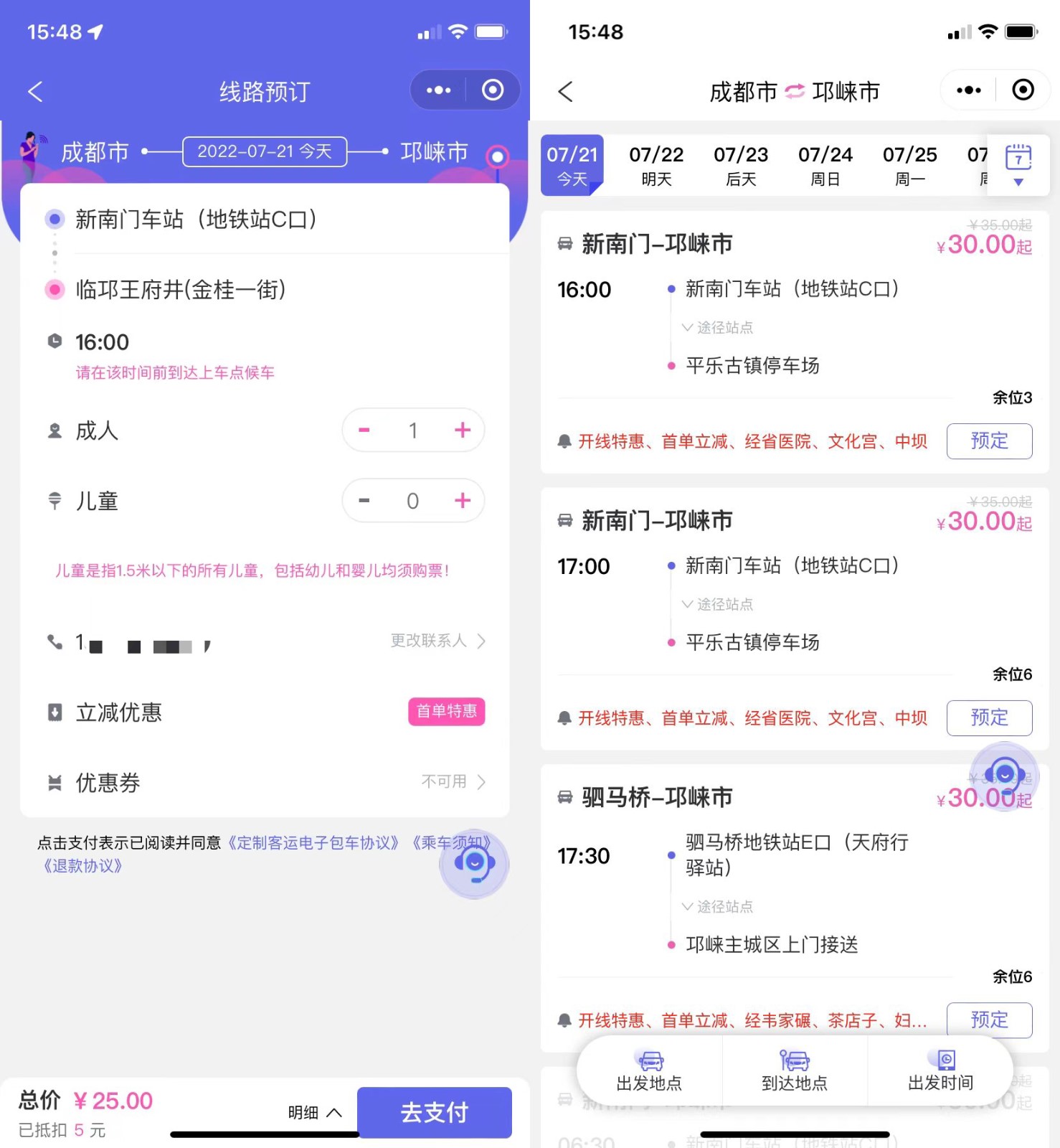Viewport: 1060px width, 1148px height.
Task: Expand 途径站点 for the 17:30 trip
Action: coord(718,907)
